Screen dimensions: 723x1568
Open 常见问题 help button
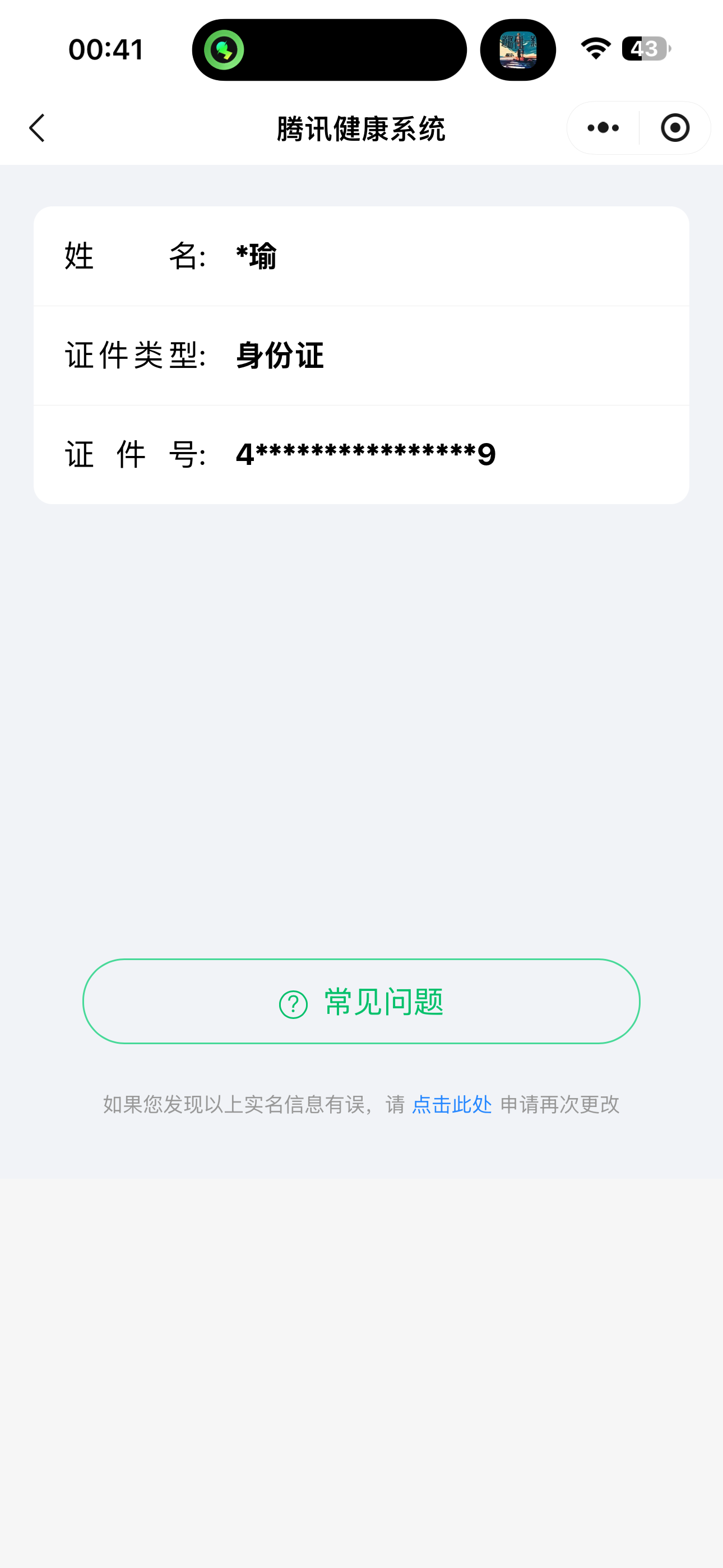tap(361, 1001)
